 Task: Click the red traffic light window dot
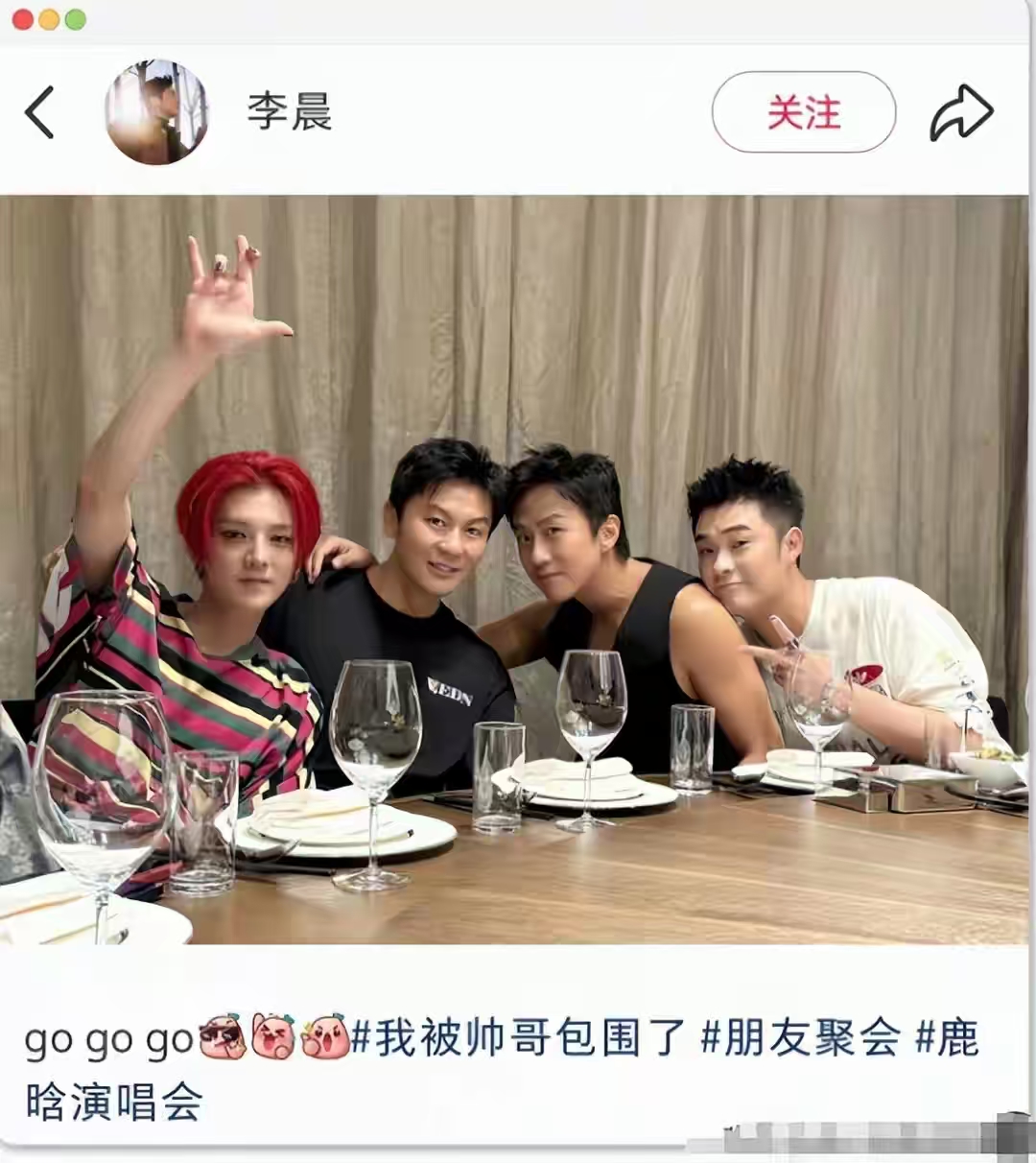coord(21,17)
